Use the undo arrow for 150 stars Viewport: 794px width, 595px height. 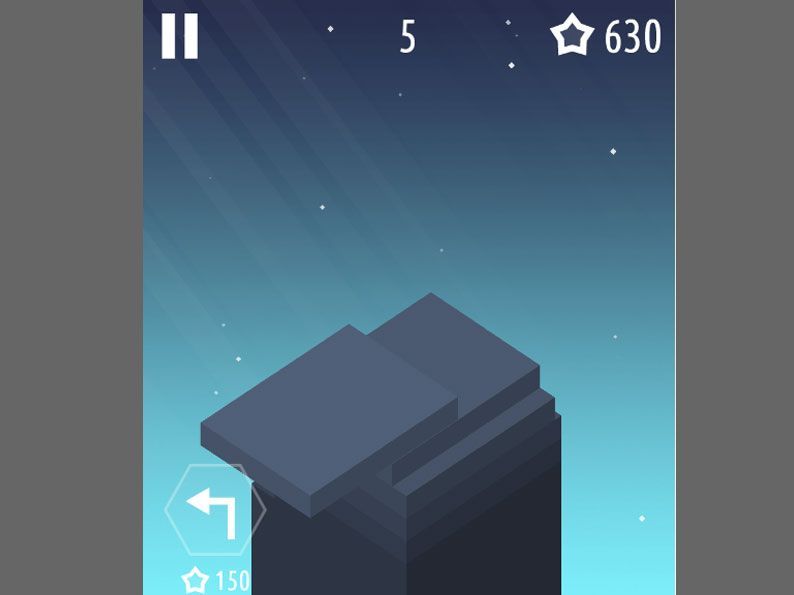(215, 510)
